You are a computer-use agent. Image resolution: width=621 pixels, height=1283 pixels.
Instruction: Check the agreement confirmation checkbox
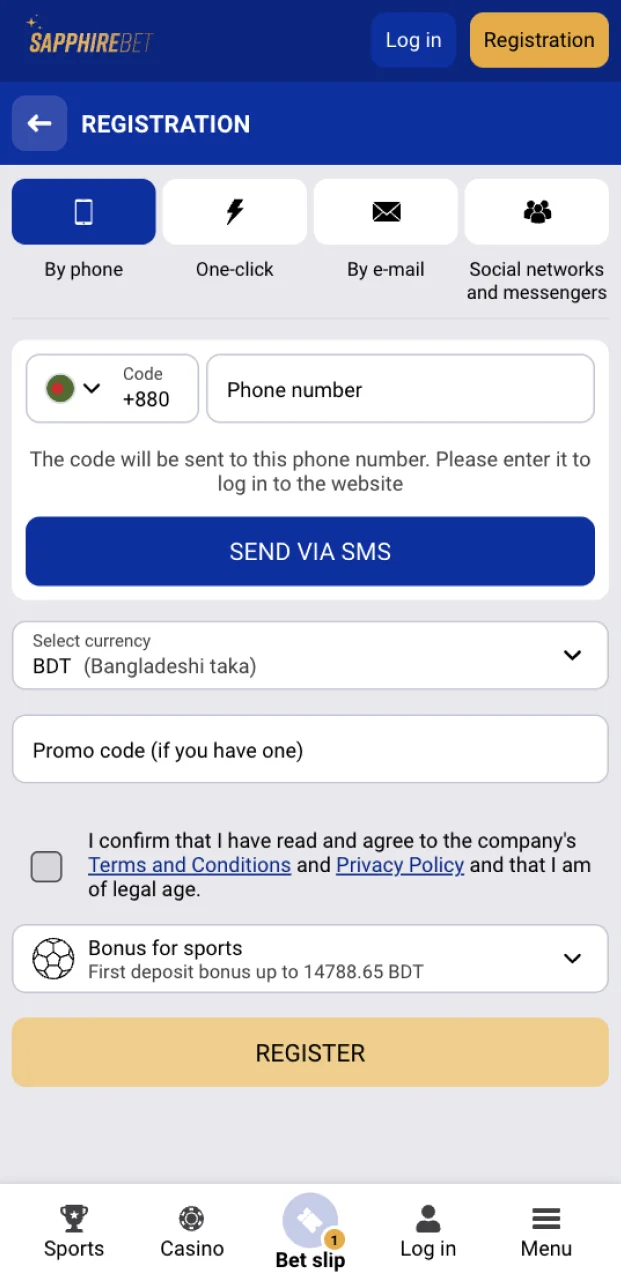[x=46, y=866]
